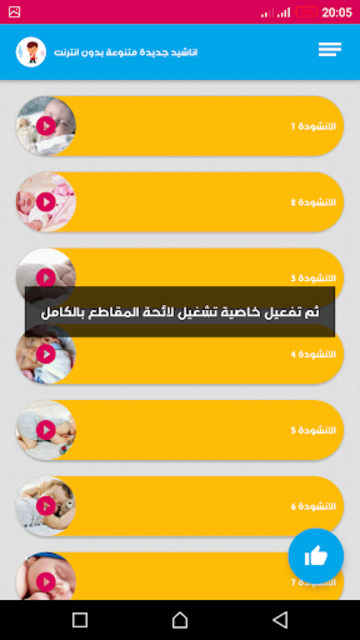Go back with system back button
Viewport: 360px width, 640px height.
(280, 620)
